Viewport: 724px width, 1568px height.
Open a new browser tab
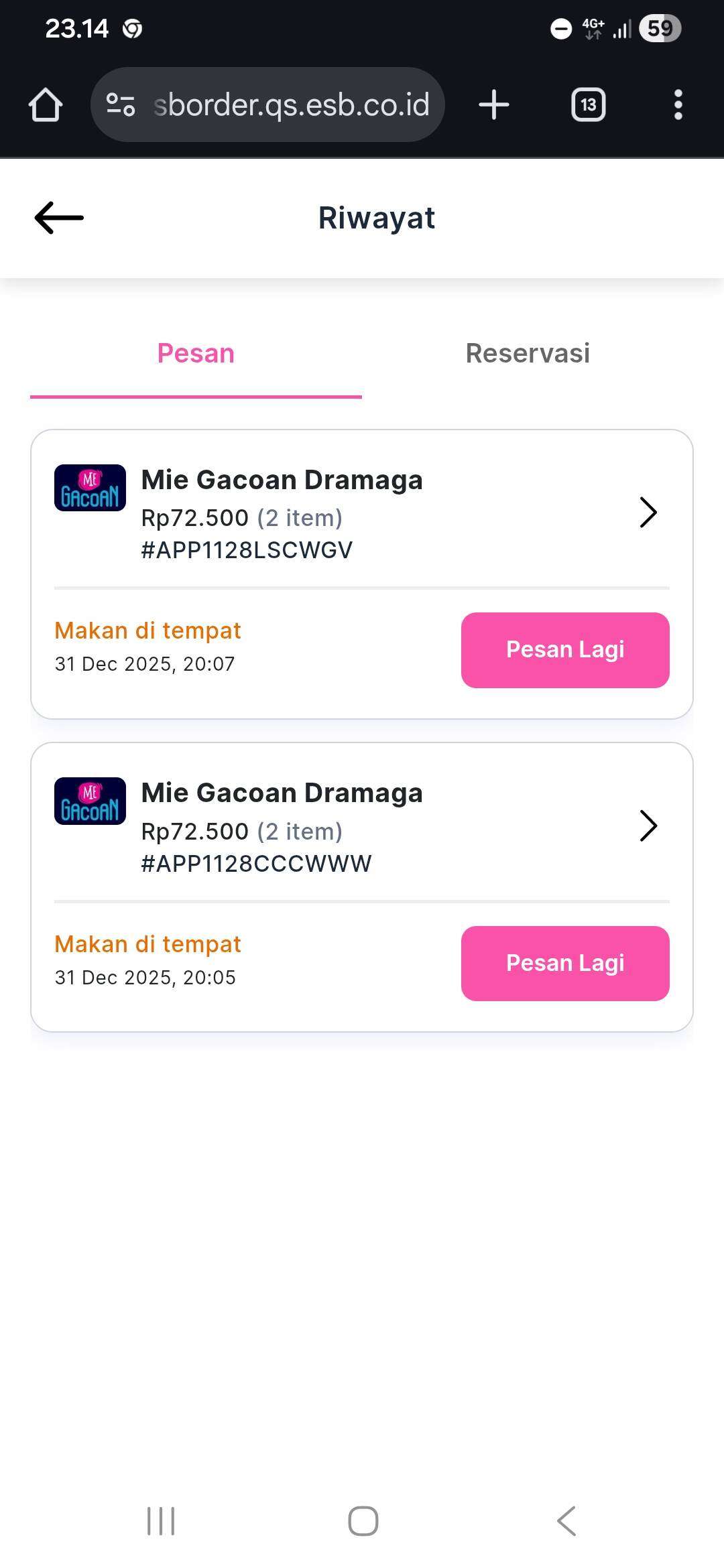494,105
